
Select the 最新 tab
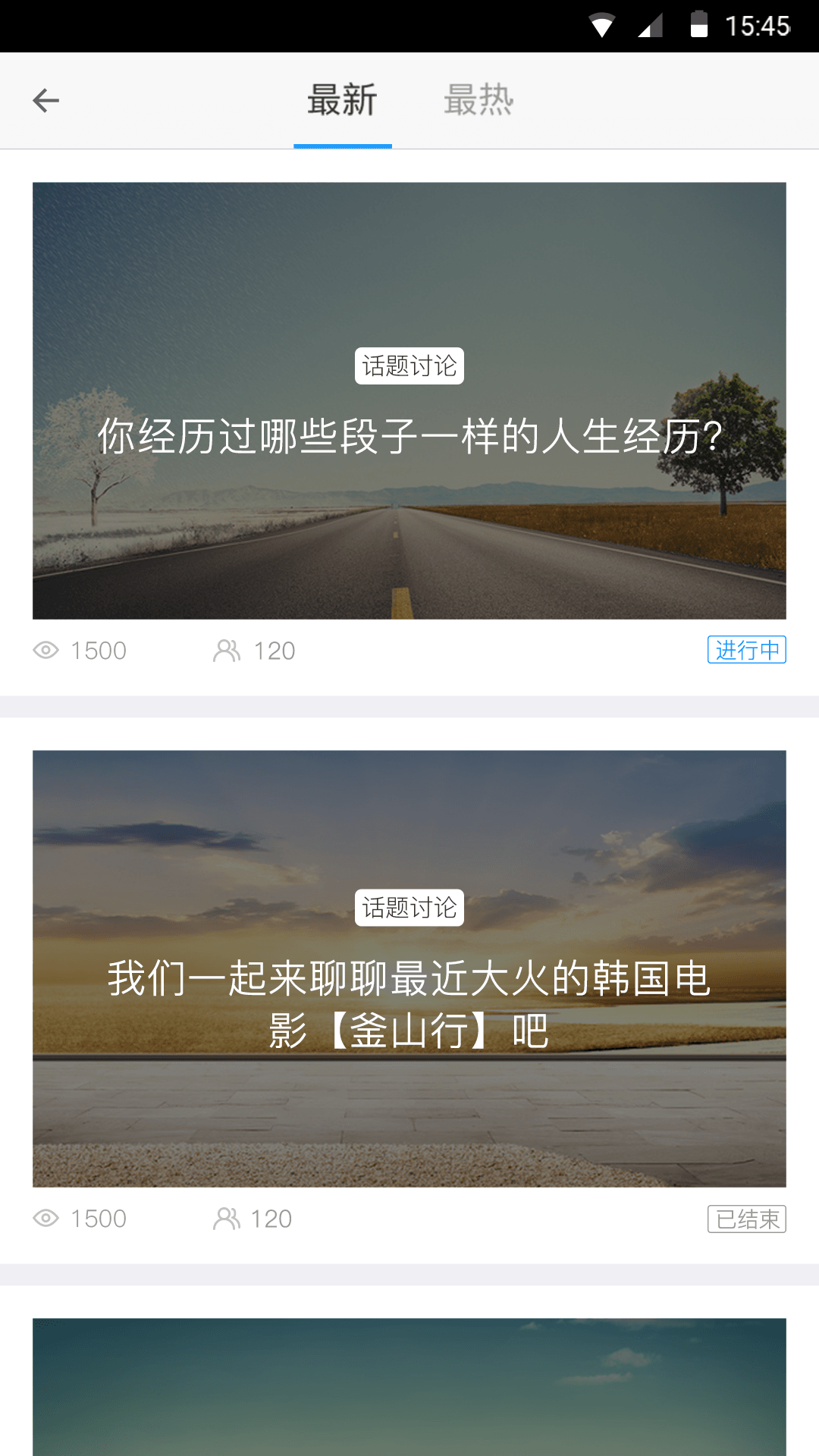(342, 100)
